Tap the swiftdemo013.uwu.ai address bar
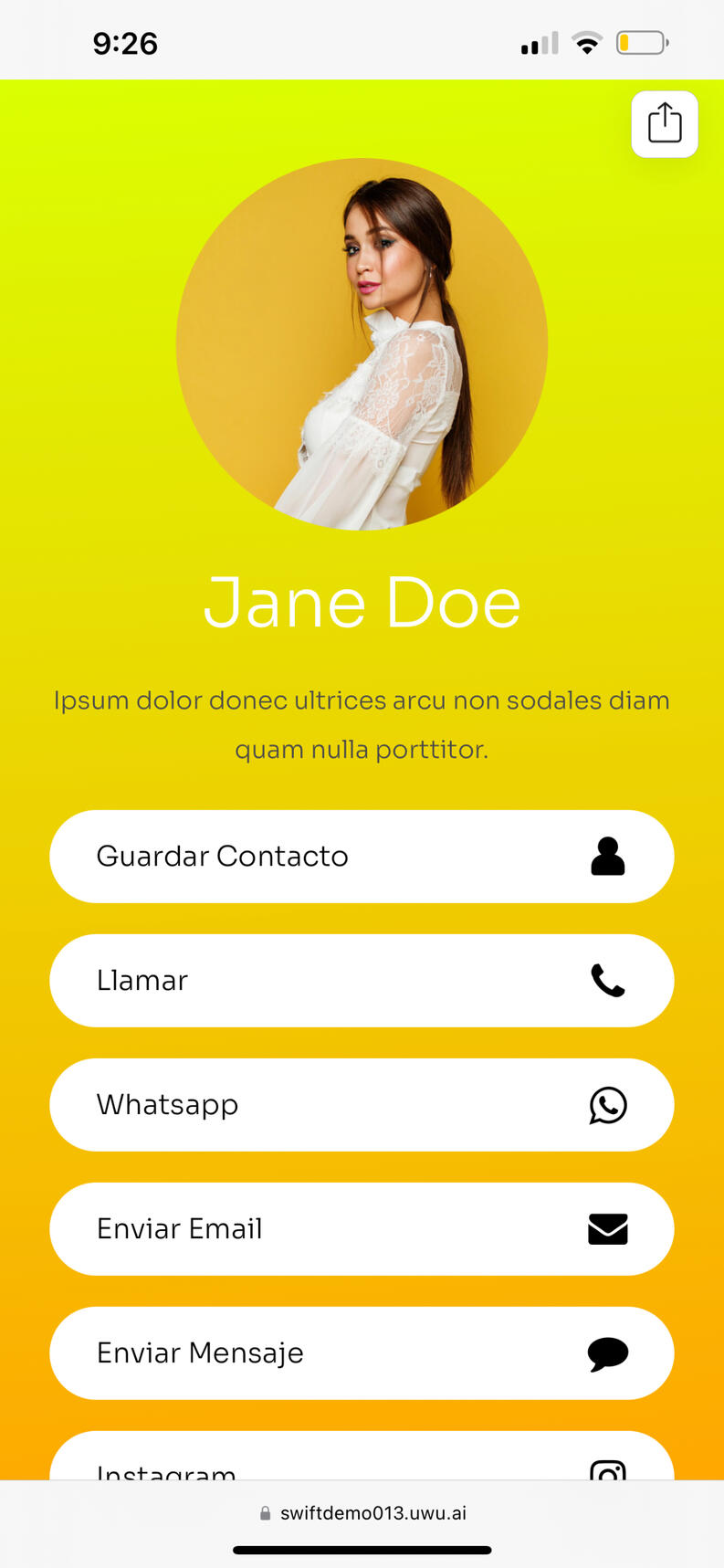This screenshot has width=724, height=1568. click(363, 1512)
